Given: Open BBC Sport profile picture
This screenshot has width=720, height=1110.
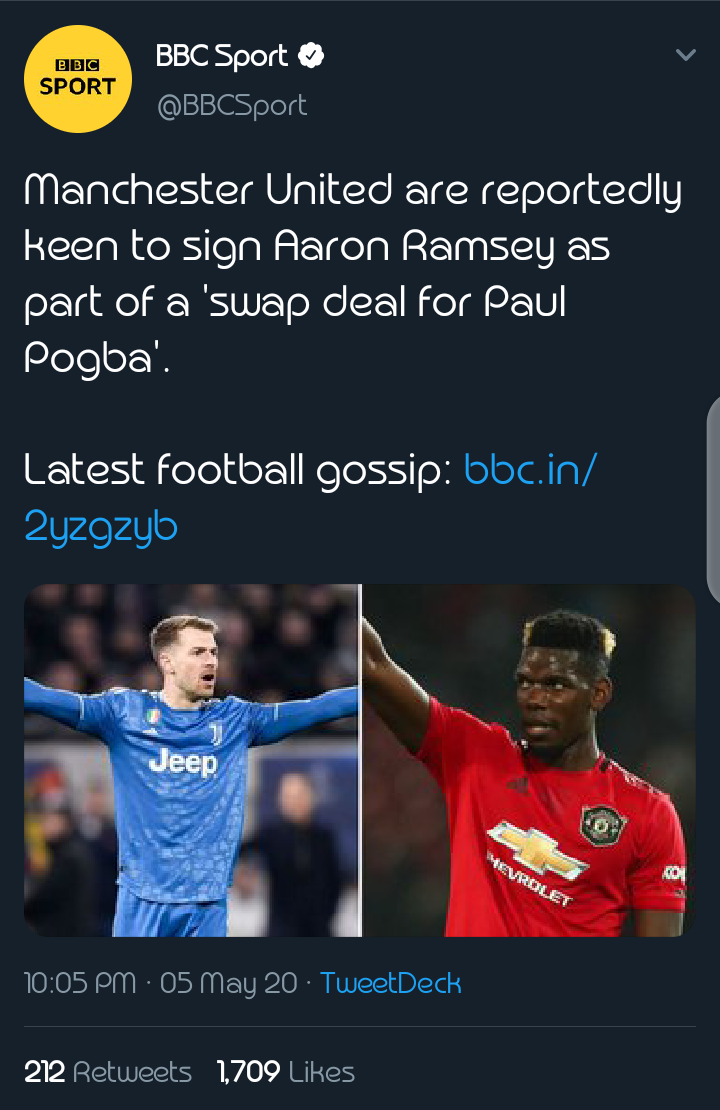Looking at the screenshot, I should coord(78,79).
